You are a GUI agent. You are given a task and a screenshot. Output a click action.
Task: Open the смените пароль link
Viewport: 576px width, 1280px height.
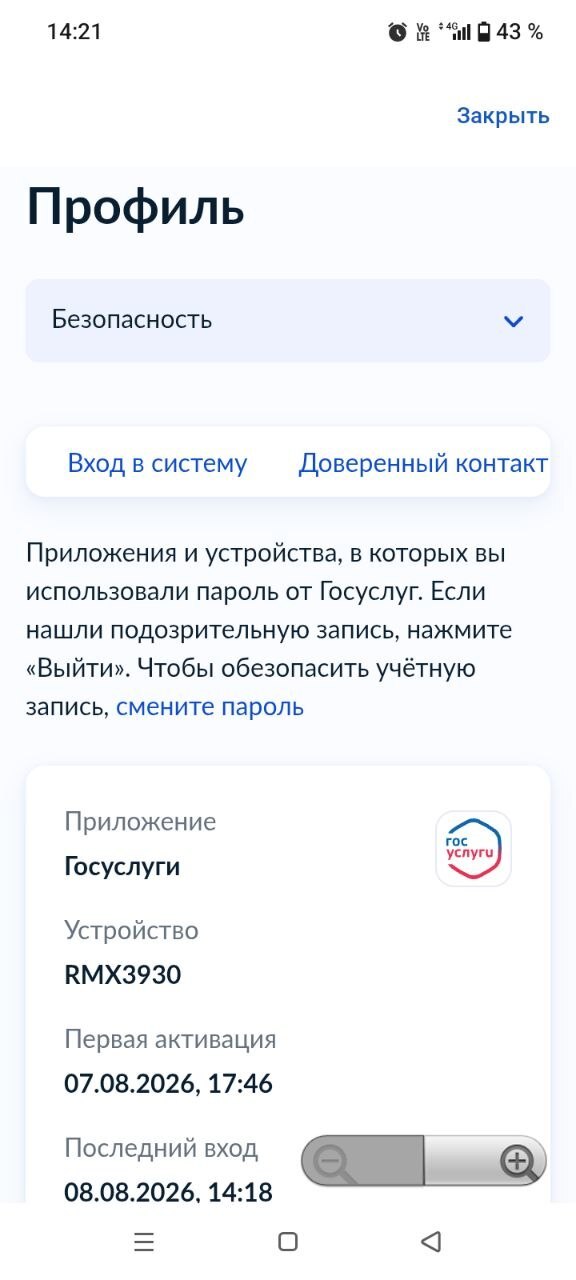(210, 707)
